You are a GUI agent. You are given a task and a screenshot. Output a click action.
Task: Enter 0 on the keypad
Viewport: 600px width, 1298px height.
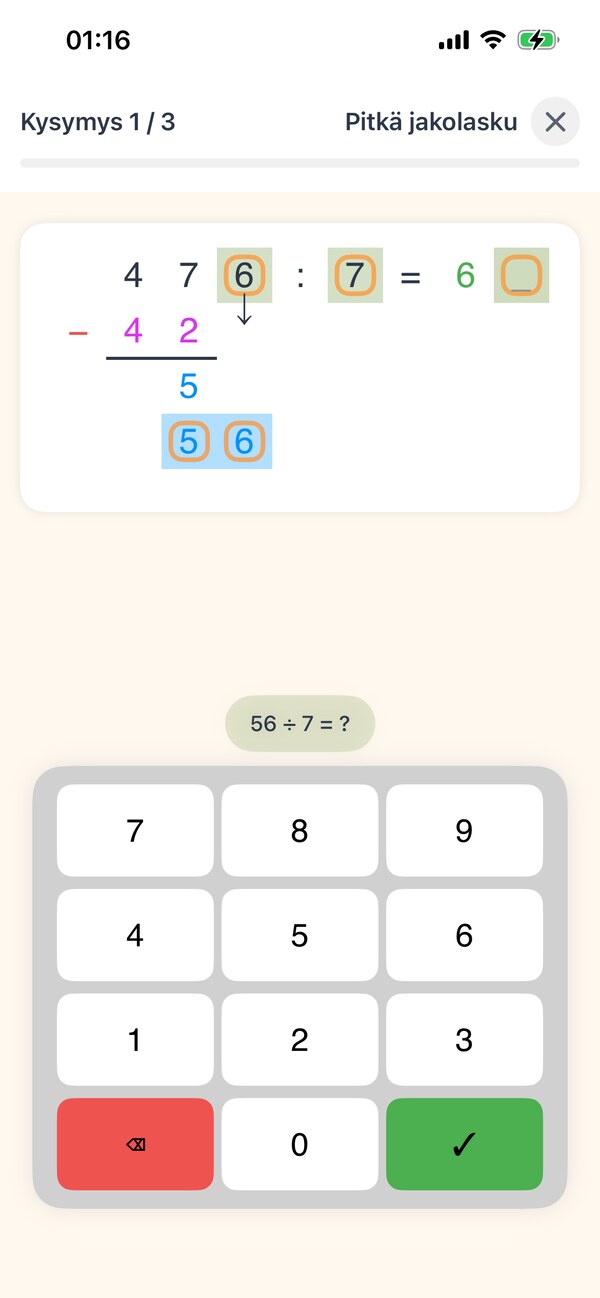[x=300, y=1144]
